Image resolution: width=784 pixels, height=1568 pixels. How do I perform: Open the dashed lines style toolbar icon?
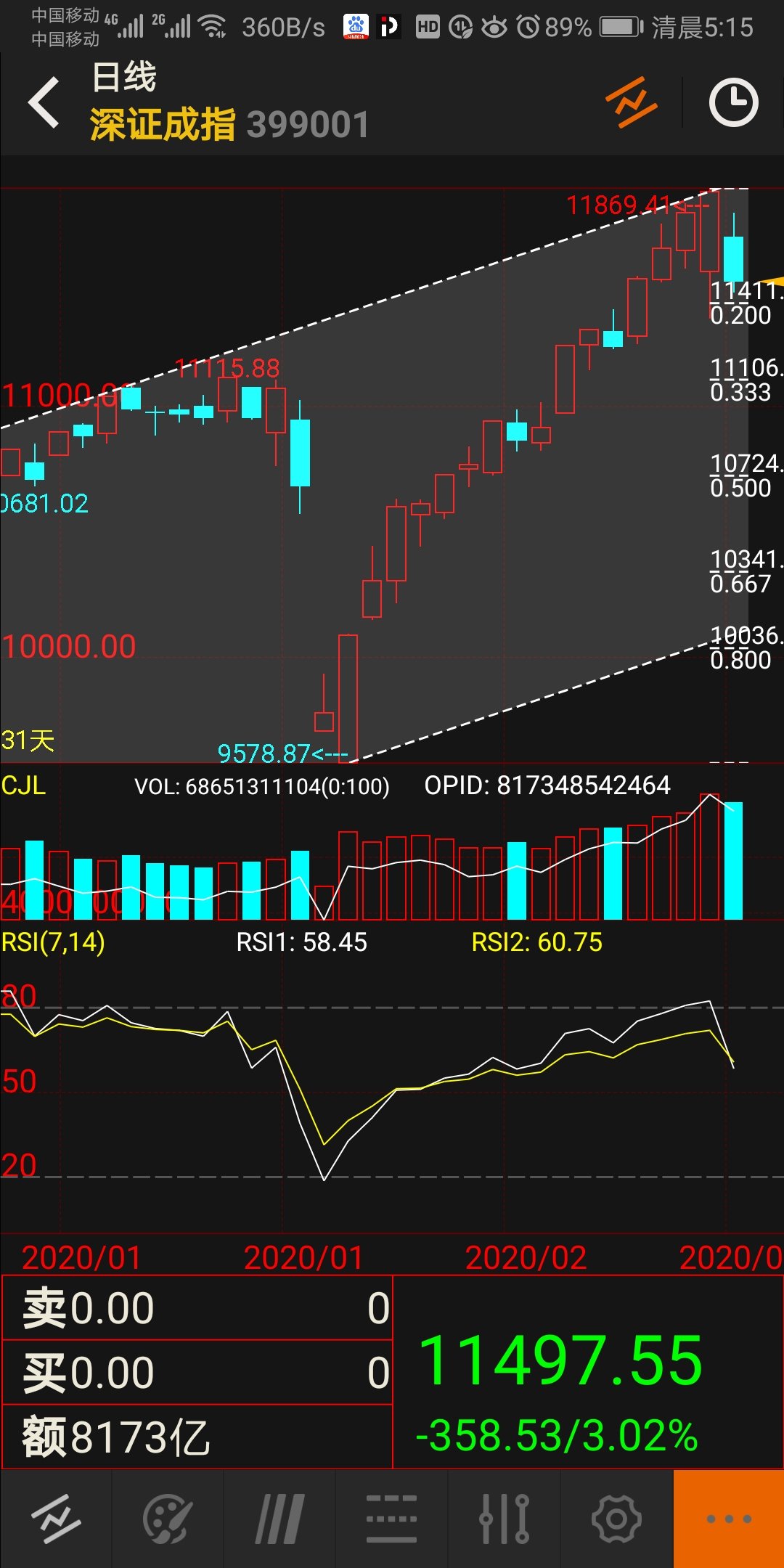click(x=391, y=1519)
